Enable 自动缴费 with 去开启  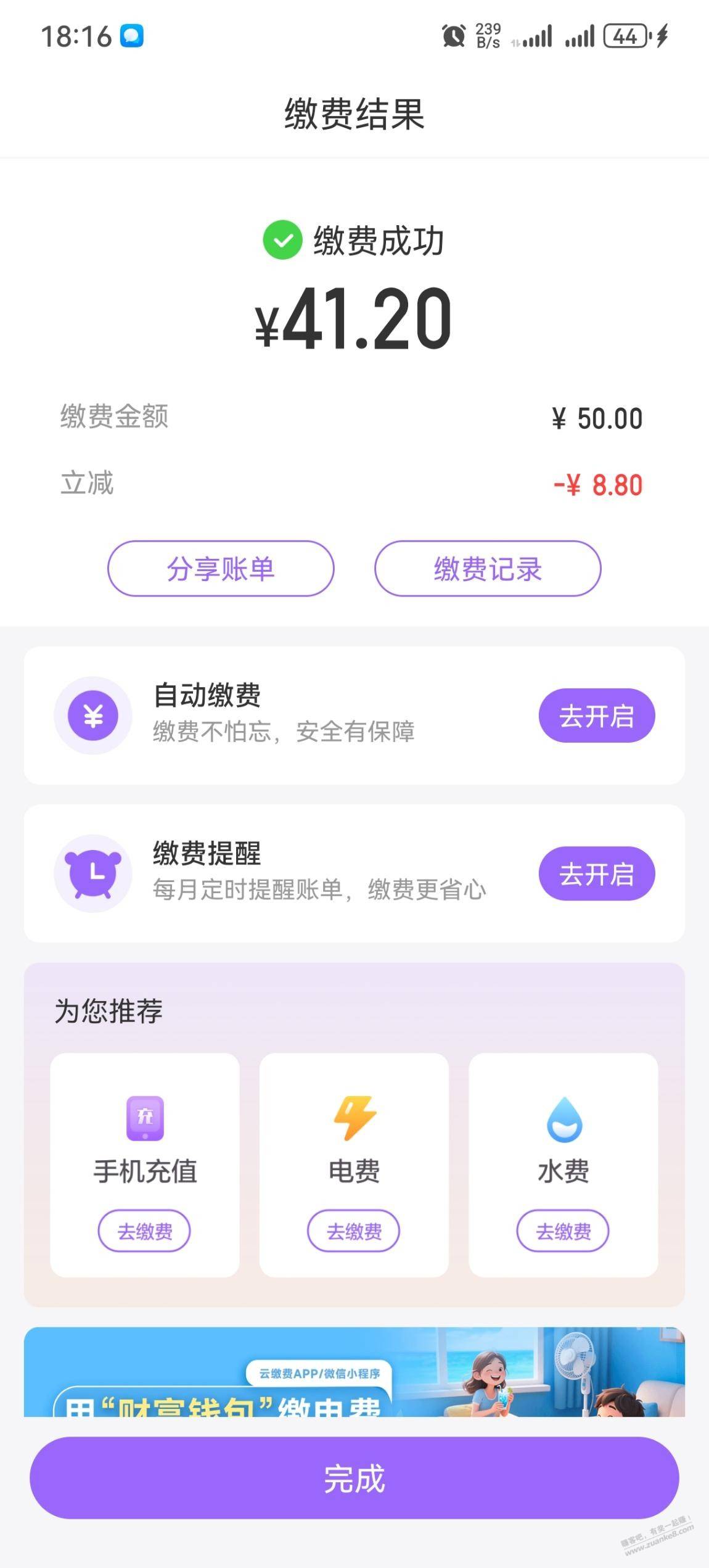pos(597,716)
